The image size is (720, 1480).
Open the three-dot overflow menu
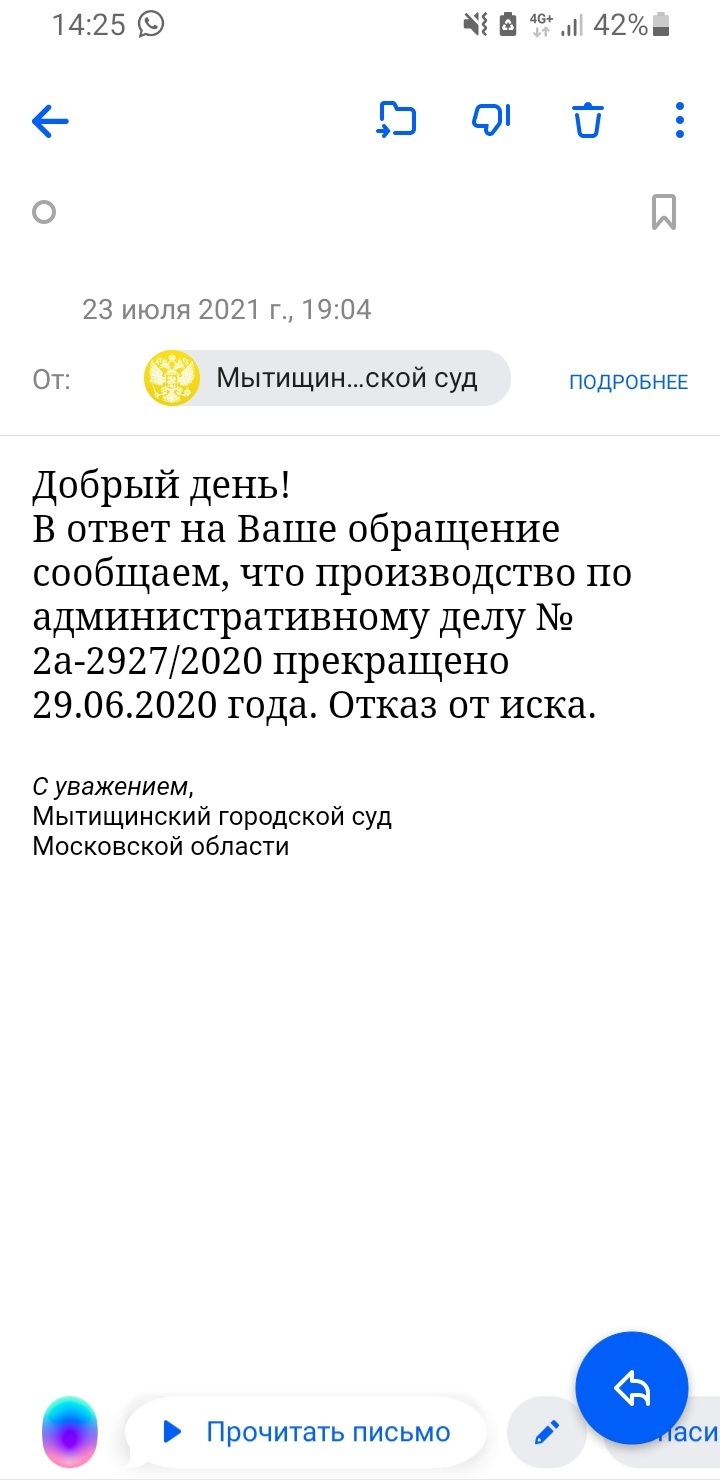[680, 120]
